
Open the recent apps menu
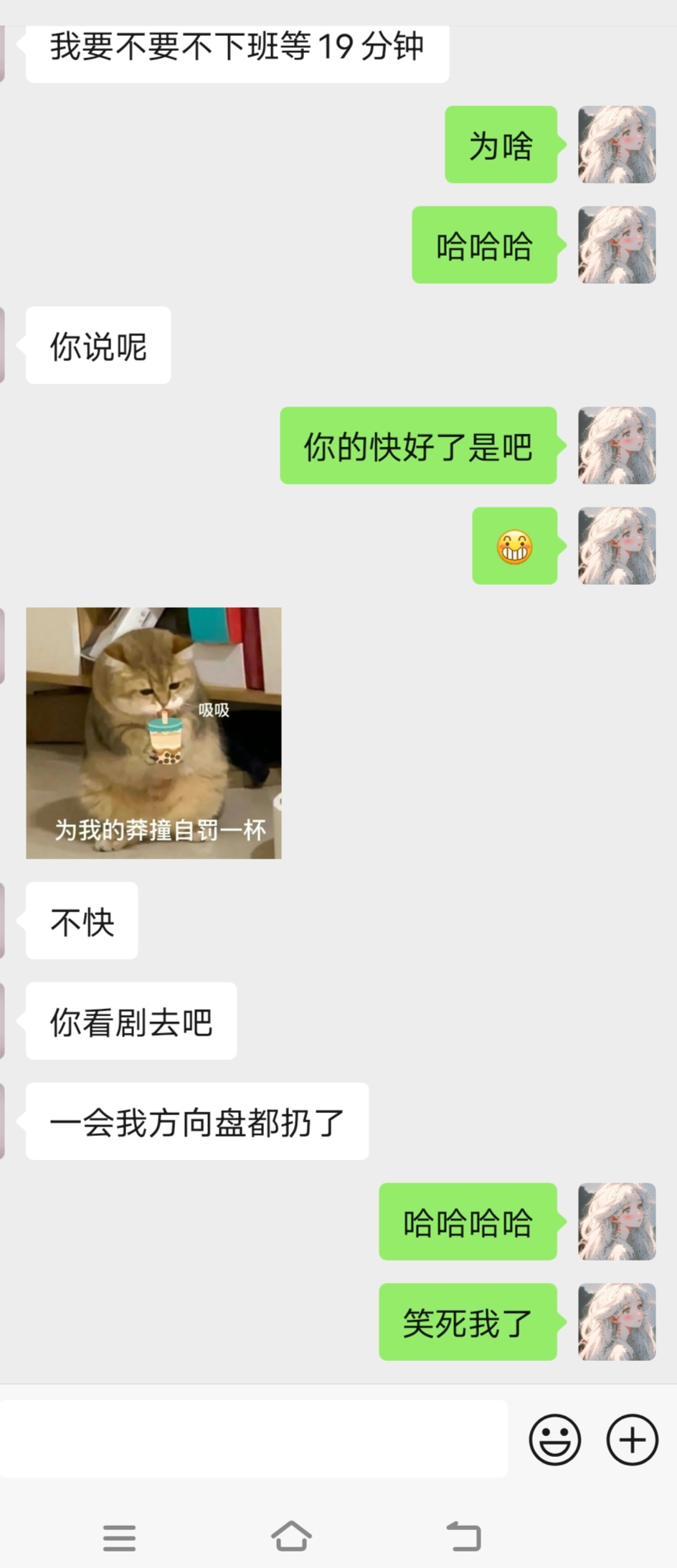[x=119, y=1537]
